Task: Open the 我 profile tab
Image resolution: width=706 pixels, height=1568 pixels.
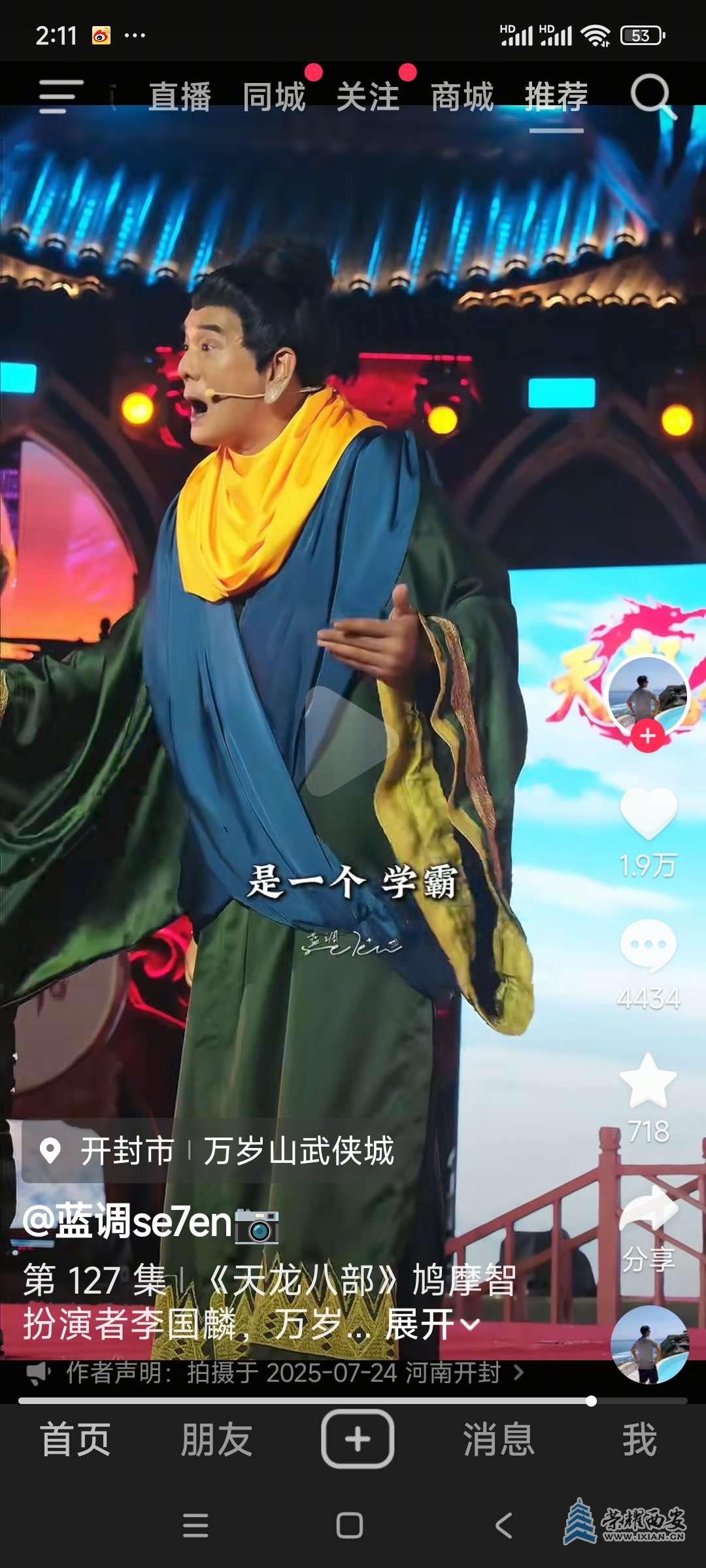Action: point(639,1439)
